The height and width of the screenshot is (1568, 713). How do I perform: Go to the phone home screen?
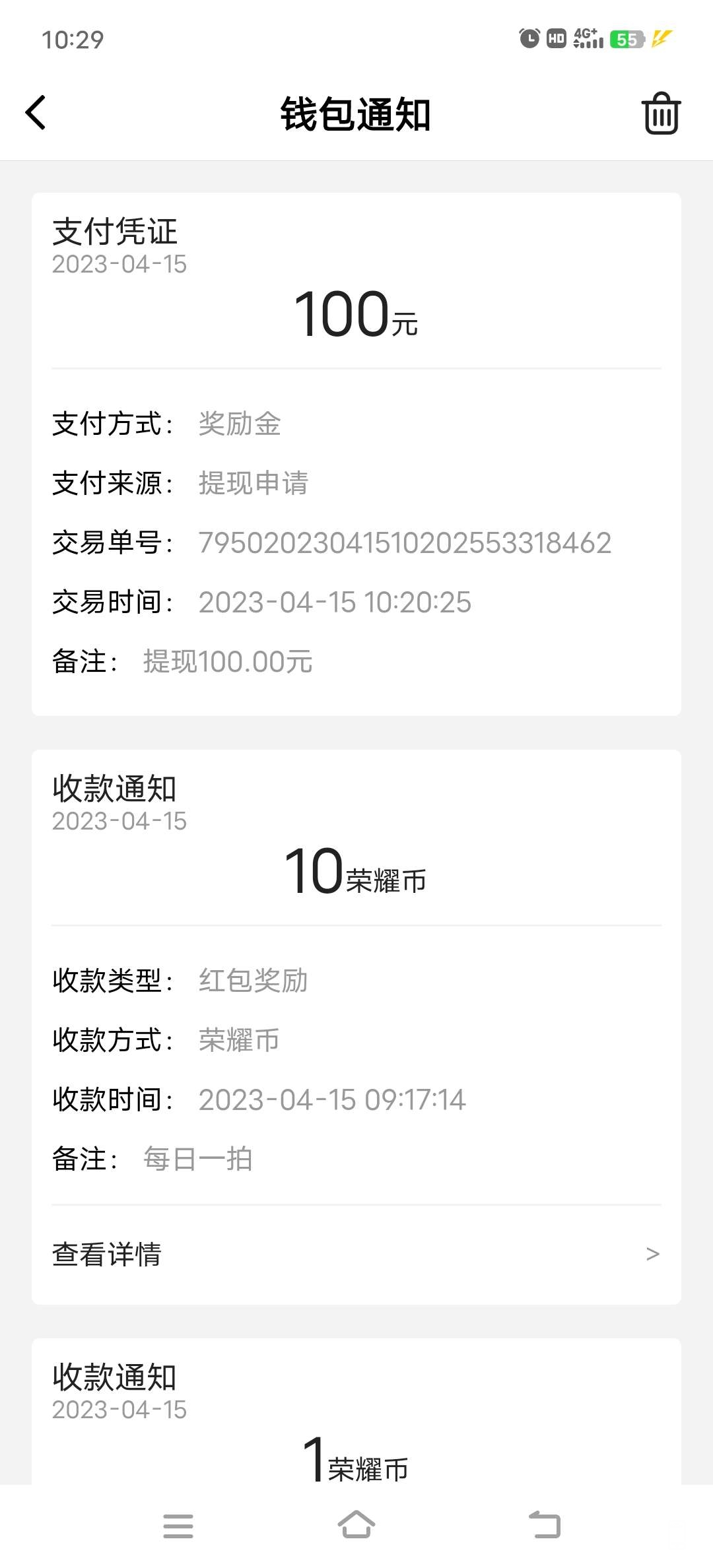point(356,1524)
